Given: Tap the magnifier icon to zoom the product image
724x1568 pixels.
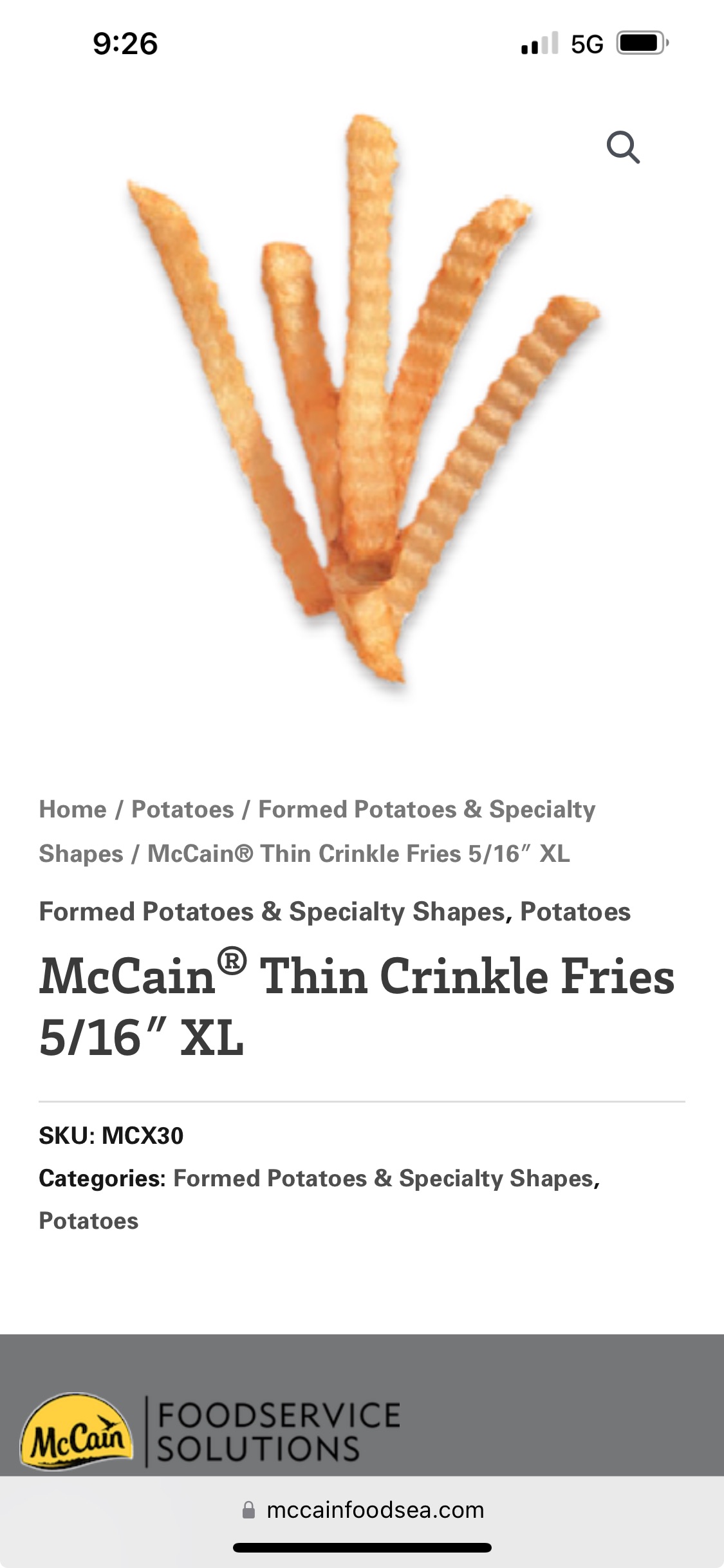Looking at the screenshot, I should (x=623, y=147).
